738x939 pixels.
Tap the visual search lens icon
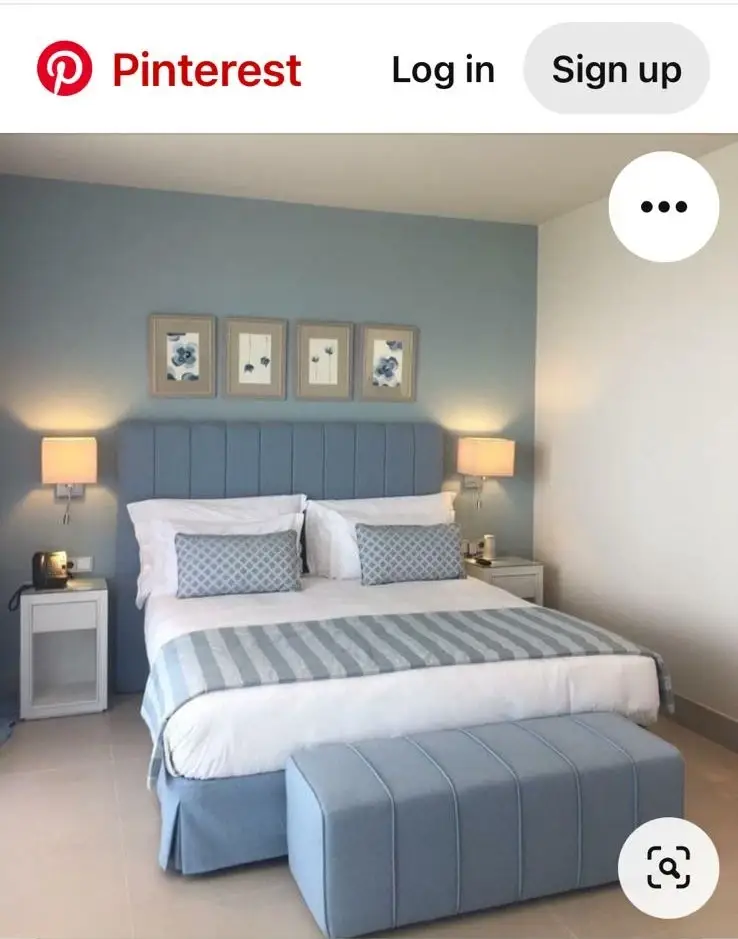coord(668,869)
